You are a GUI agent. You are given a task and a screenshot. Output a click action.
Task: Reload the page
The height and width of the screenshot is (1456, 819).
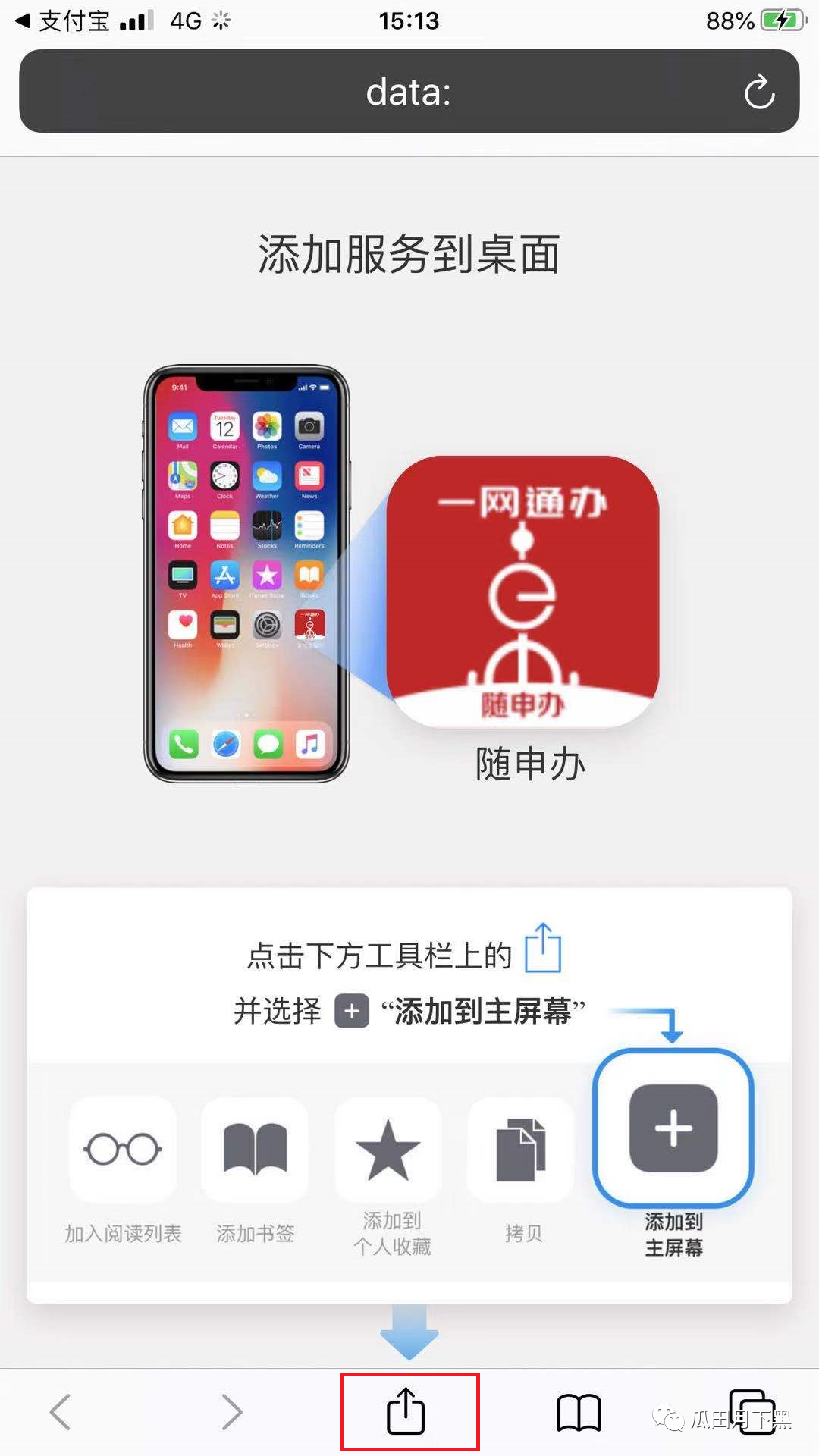click(x=759, y=93)
